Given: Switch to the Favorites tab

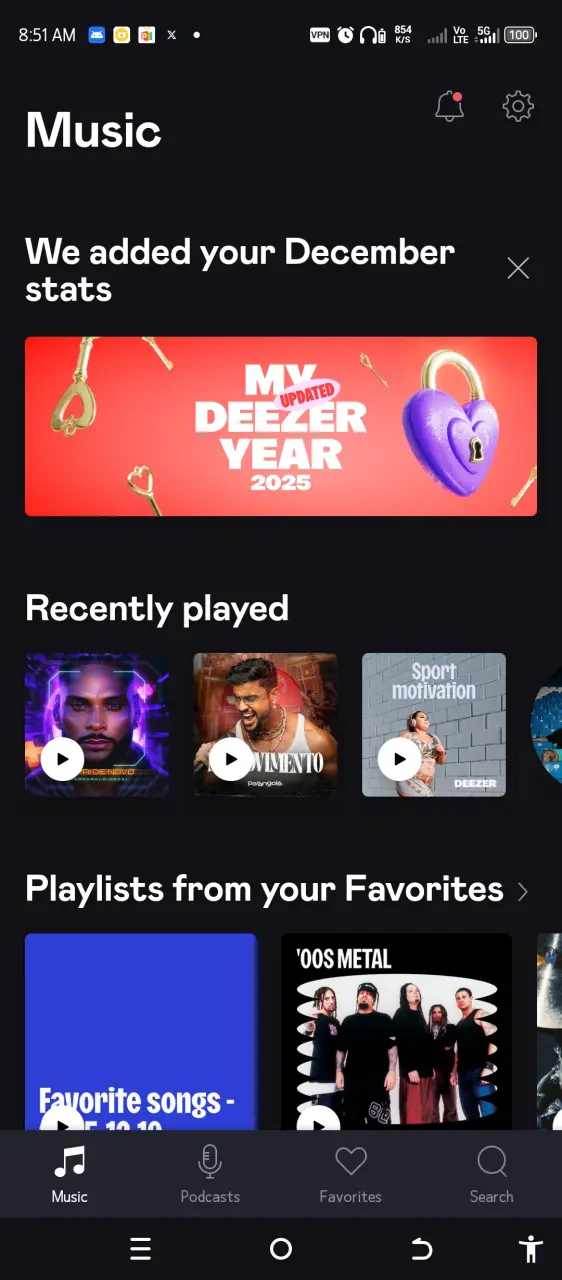Looking at the screenshot, I should pyautogui.click(x=351, y=1175).
